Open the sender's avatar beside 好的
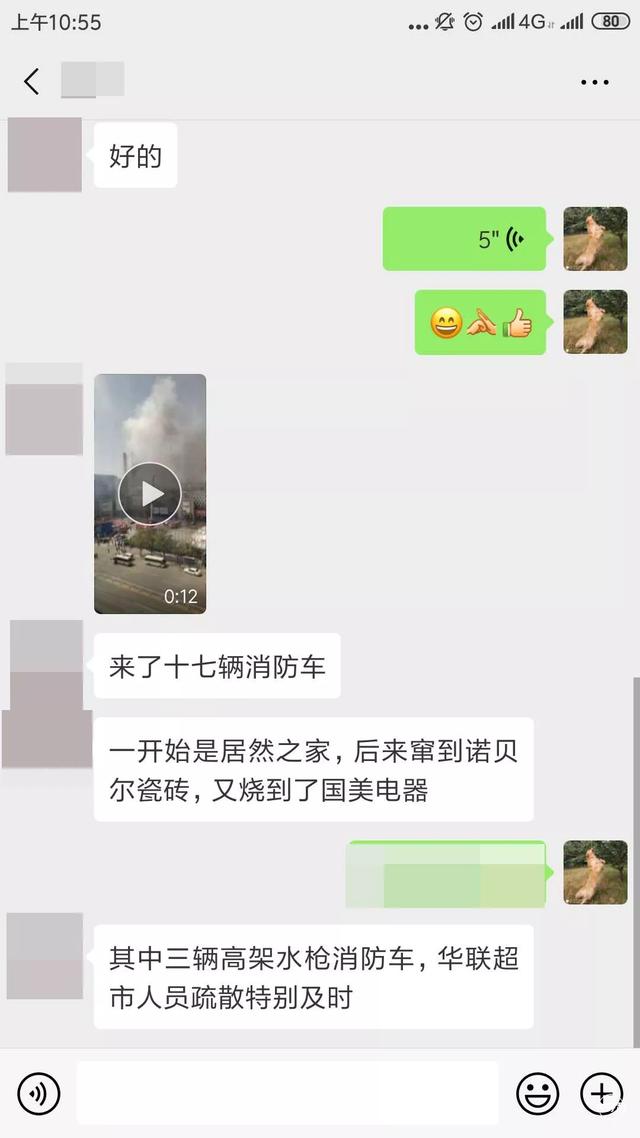Image resolution: width=640 pixels, height=1138 pixels. (x=45, y=155)
